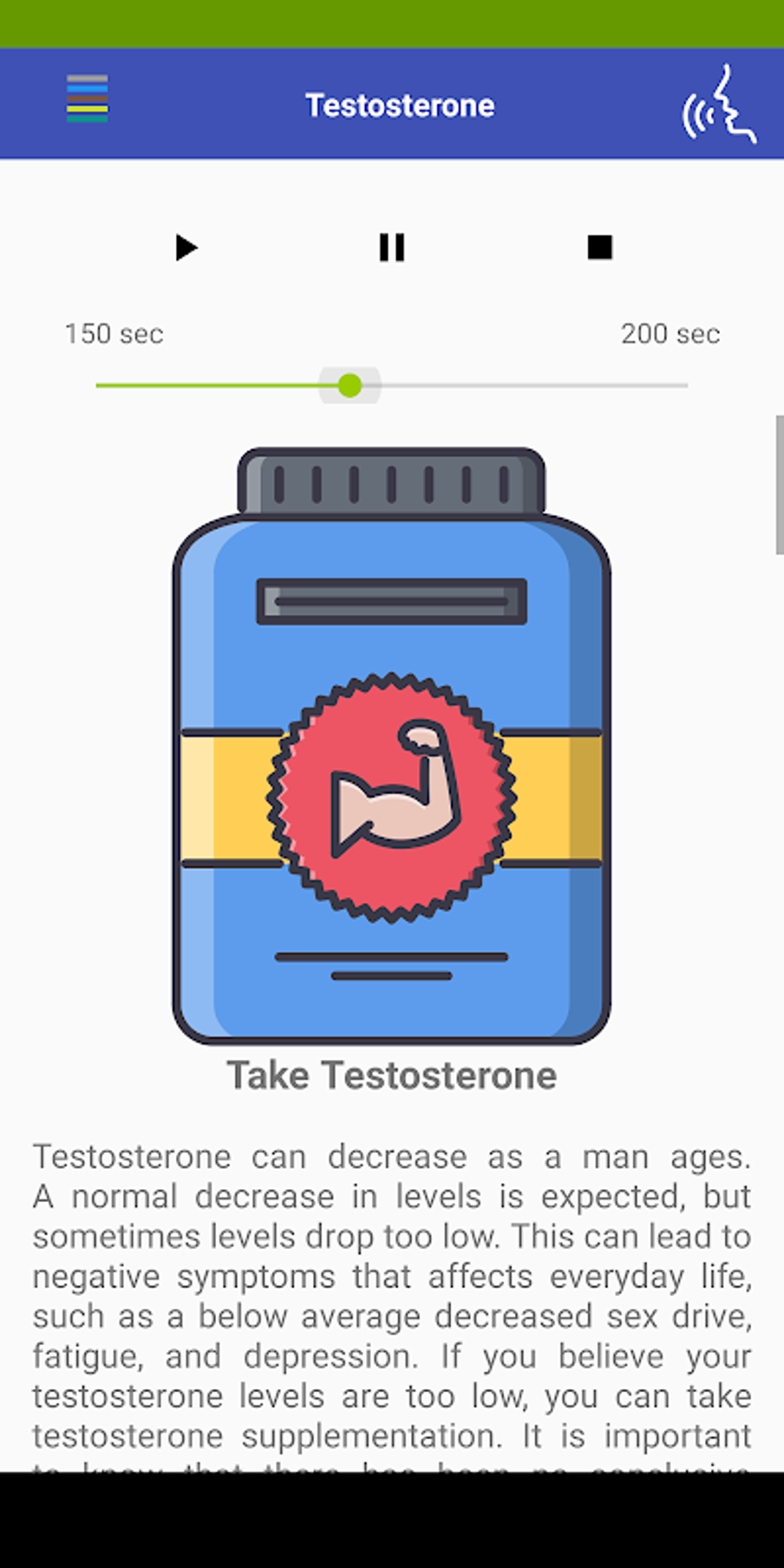Stop the audio narration
The image size is (784, 1568).
click(600, 247)
